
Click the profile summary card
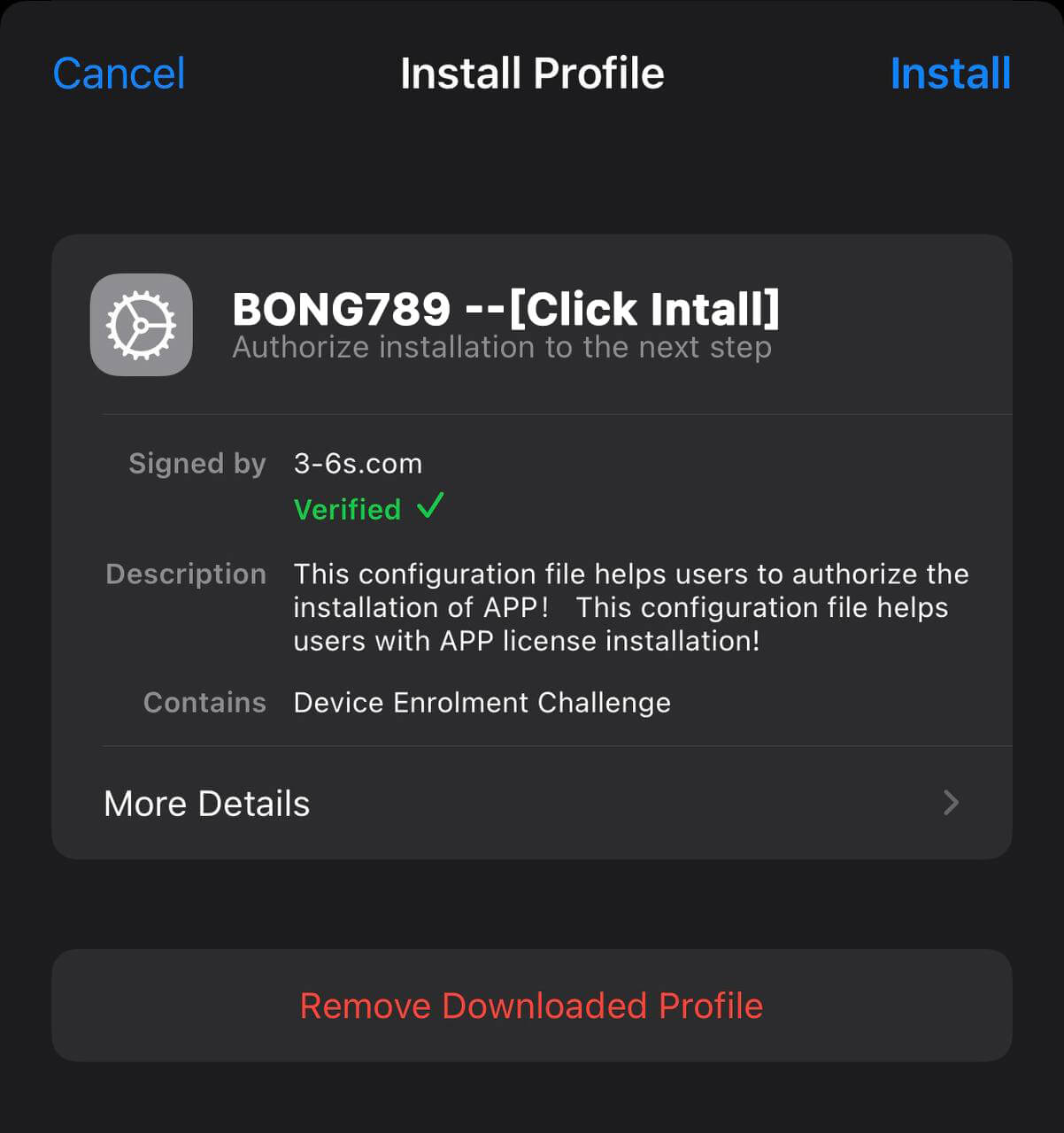pyautogui.click(x=531, y=324)
